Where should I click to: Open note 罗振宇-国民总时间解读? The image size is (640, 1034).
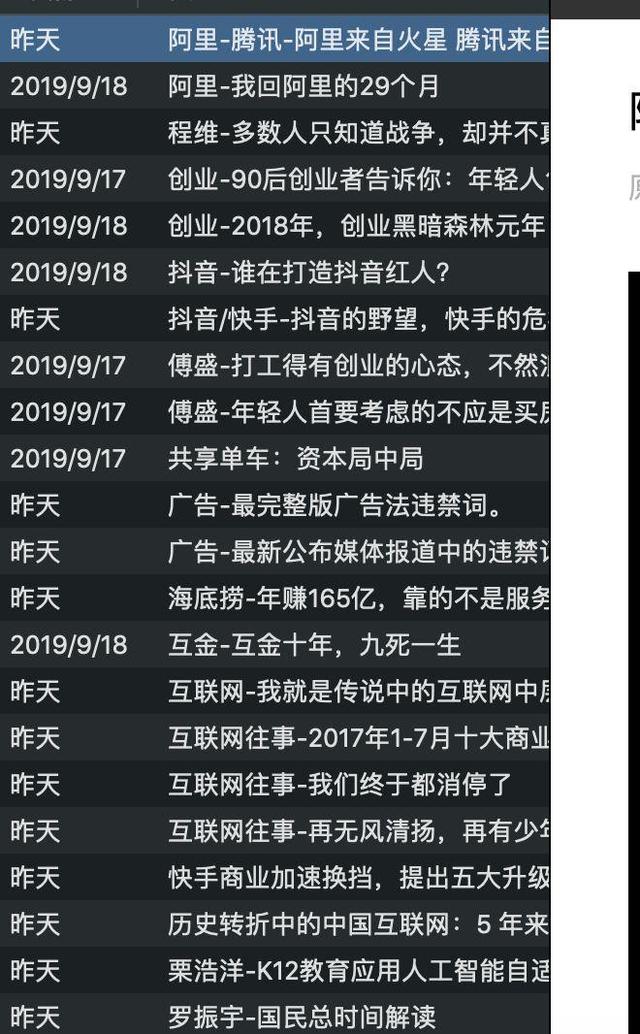point(274,1016)
